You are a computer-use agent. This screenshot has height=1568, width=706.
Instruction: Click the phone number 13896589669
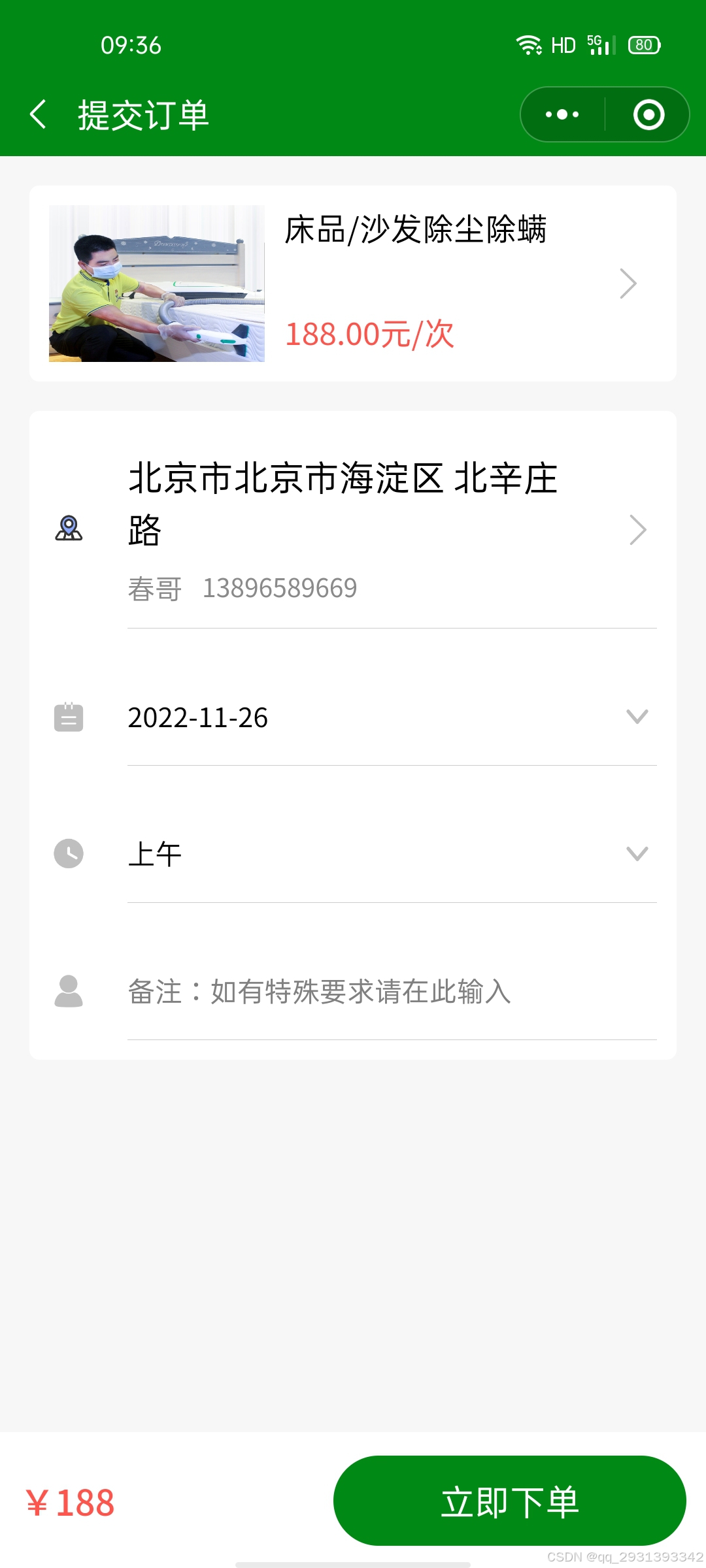tap(280, 587)
